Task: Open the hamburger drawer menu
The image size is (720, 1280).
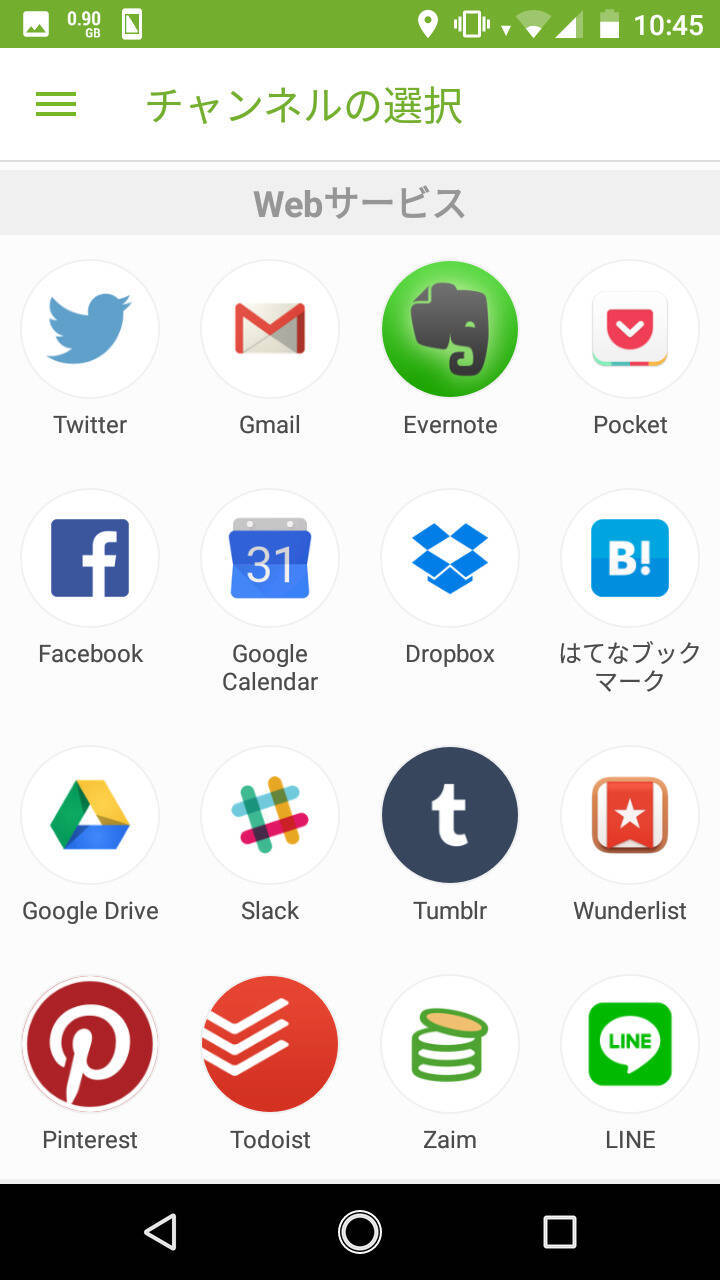Action: click(x=56, y=105)
